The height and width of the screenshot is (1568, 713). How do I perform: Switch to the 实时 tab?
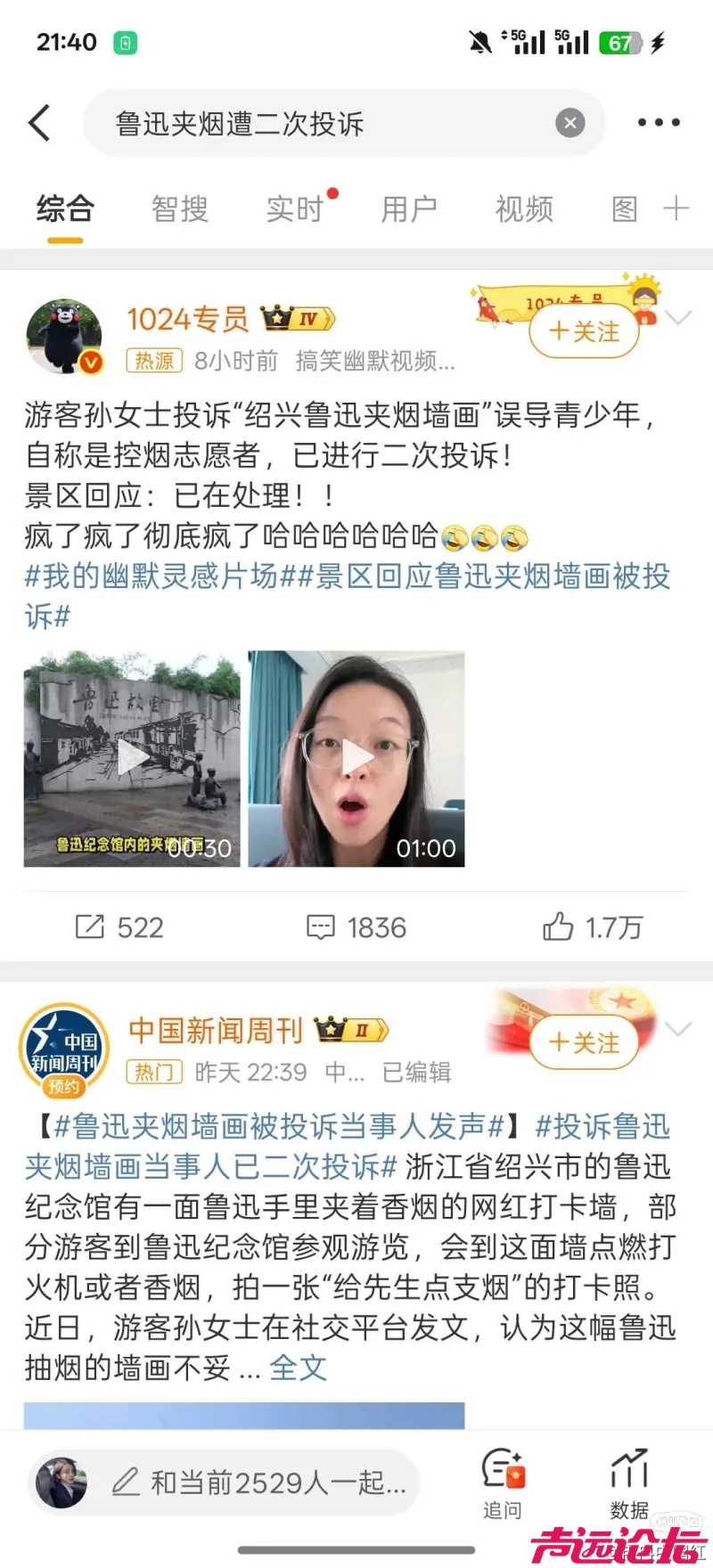tap(295, 209)
